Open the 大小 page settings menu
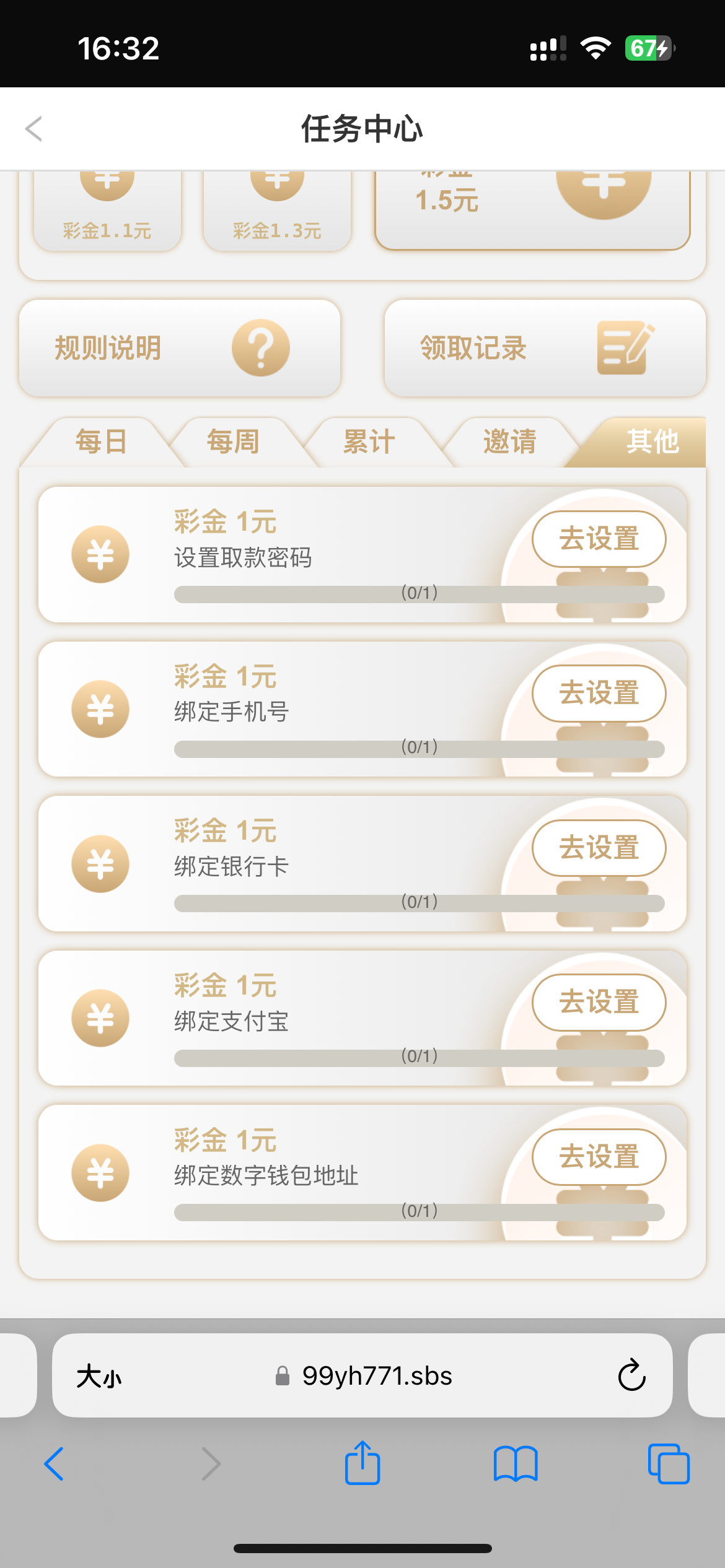The image size is (725, 1568). (x=99, y=1377)
